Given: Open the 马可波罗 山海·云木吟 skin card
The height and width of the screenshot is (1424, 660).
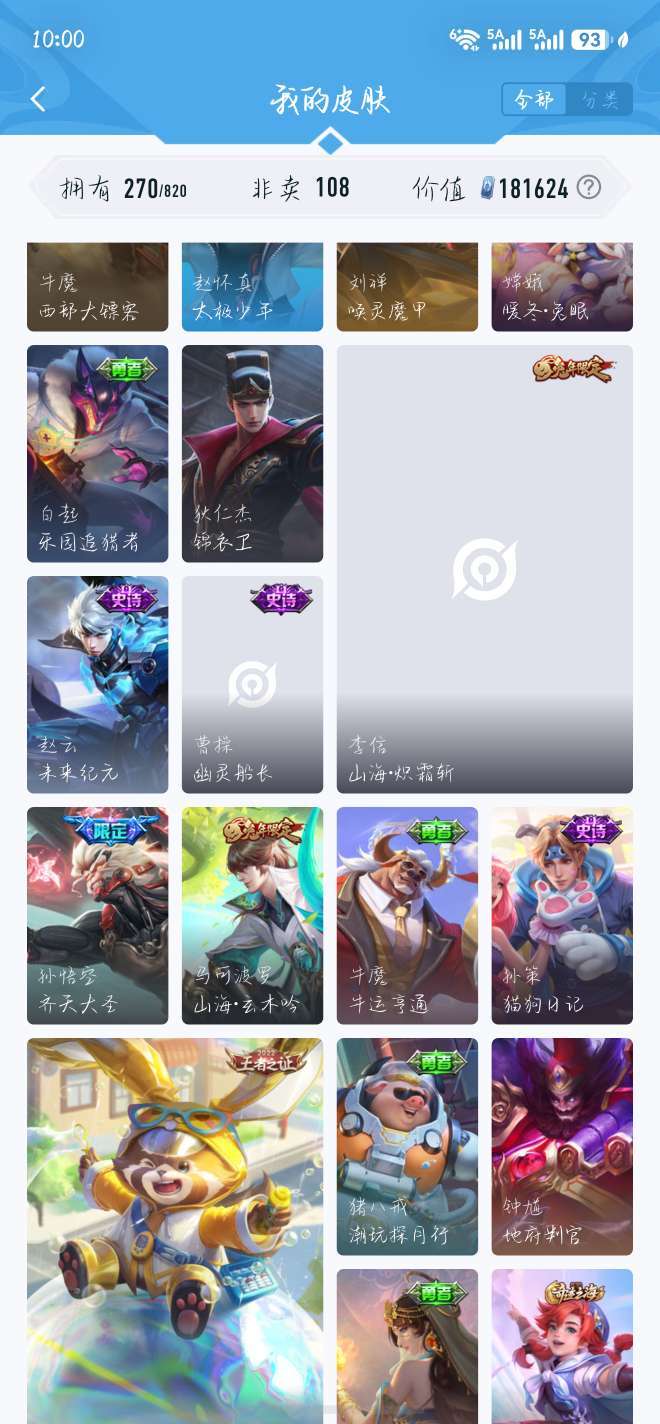Looking at the screenshot, I should 253,915.
